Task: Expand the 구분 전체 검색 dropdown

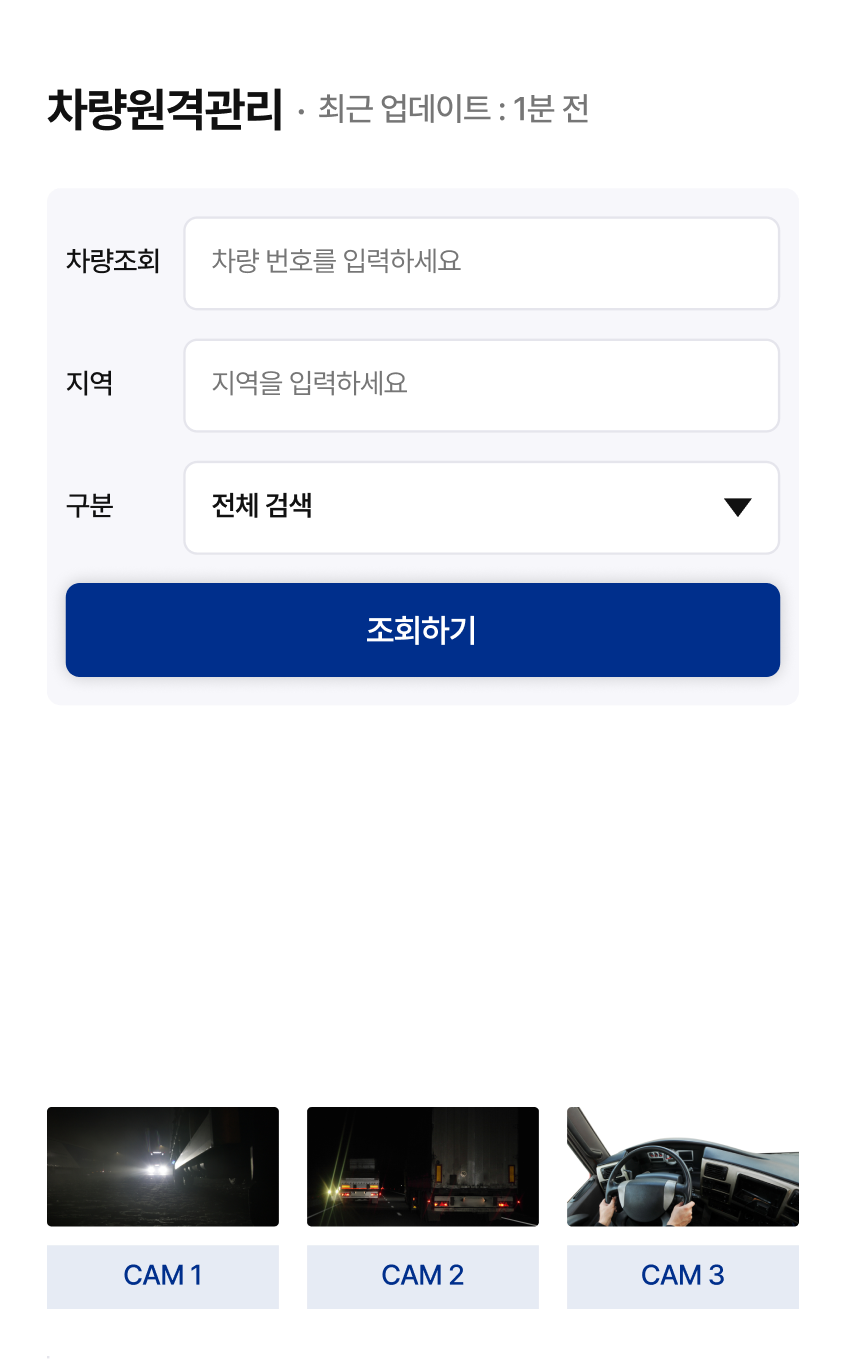Action: [481, 507]
